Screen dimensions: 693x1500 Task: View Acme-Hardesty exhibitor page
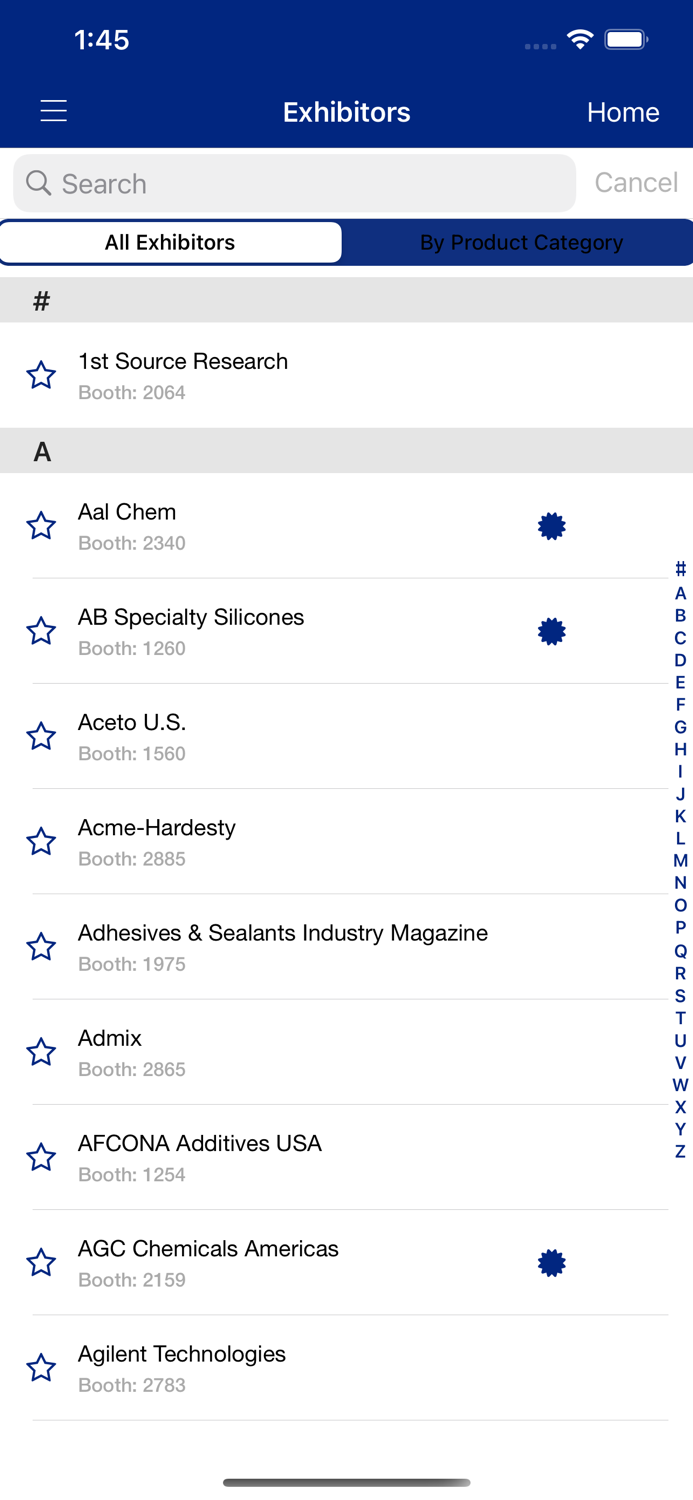click(157, 841)
